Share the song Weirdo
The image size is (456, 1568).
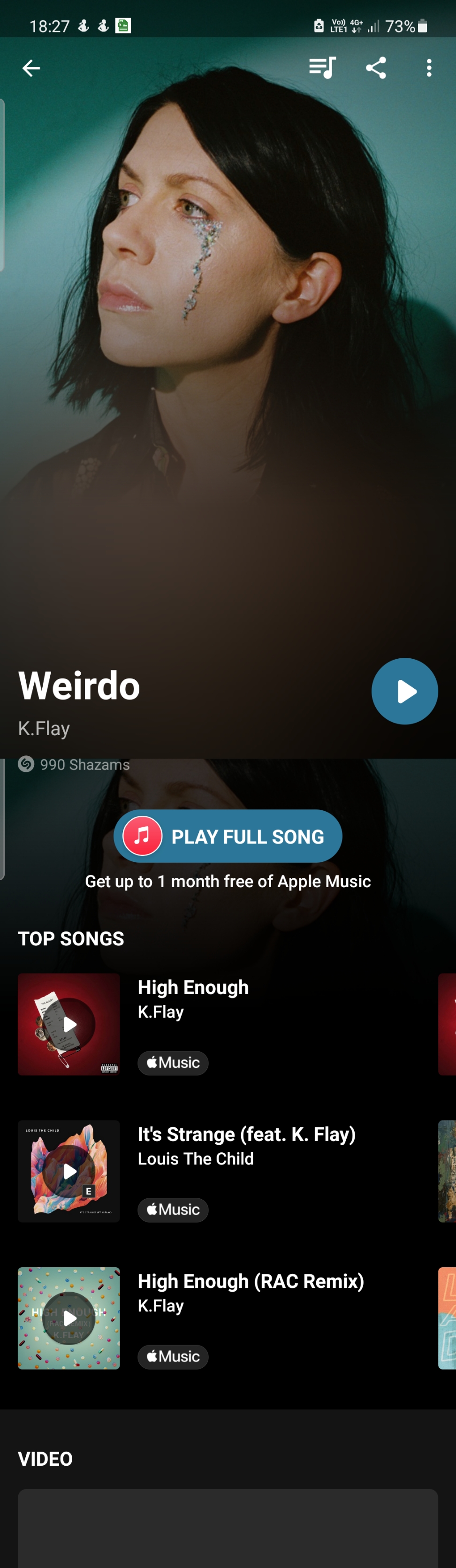tap(376, 68)
